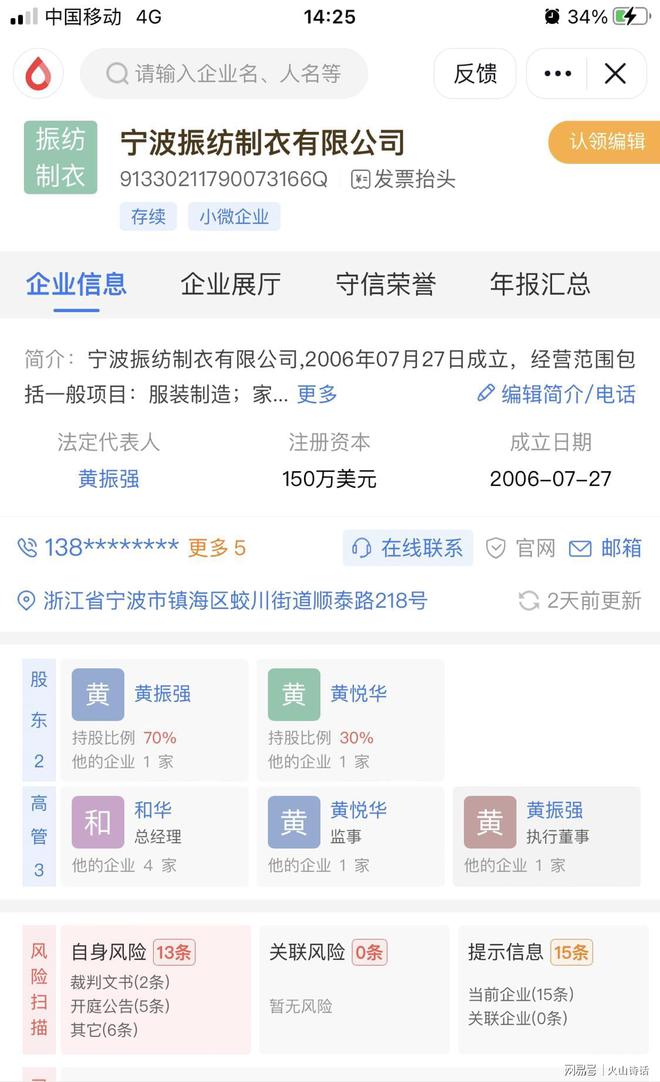Open executive card 和华 总经理
The image size is (660, 1082).
(x=155, y=836)
